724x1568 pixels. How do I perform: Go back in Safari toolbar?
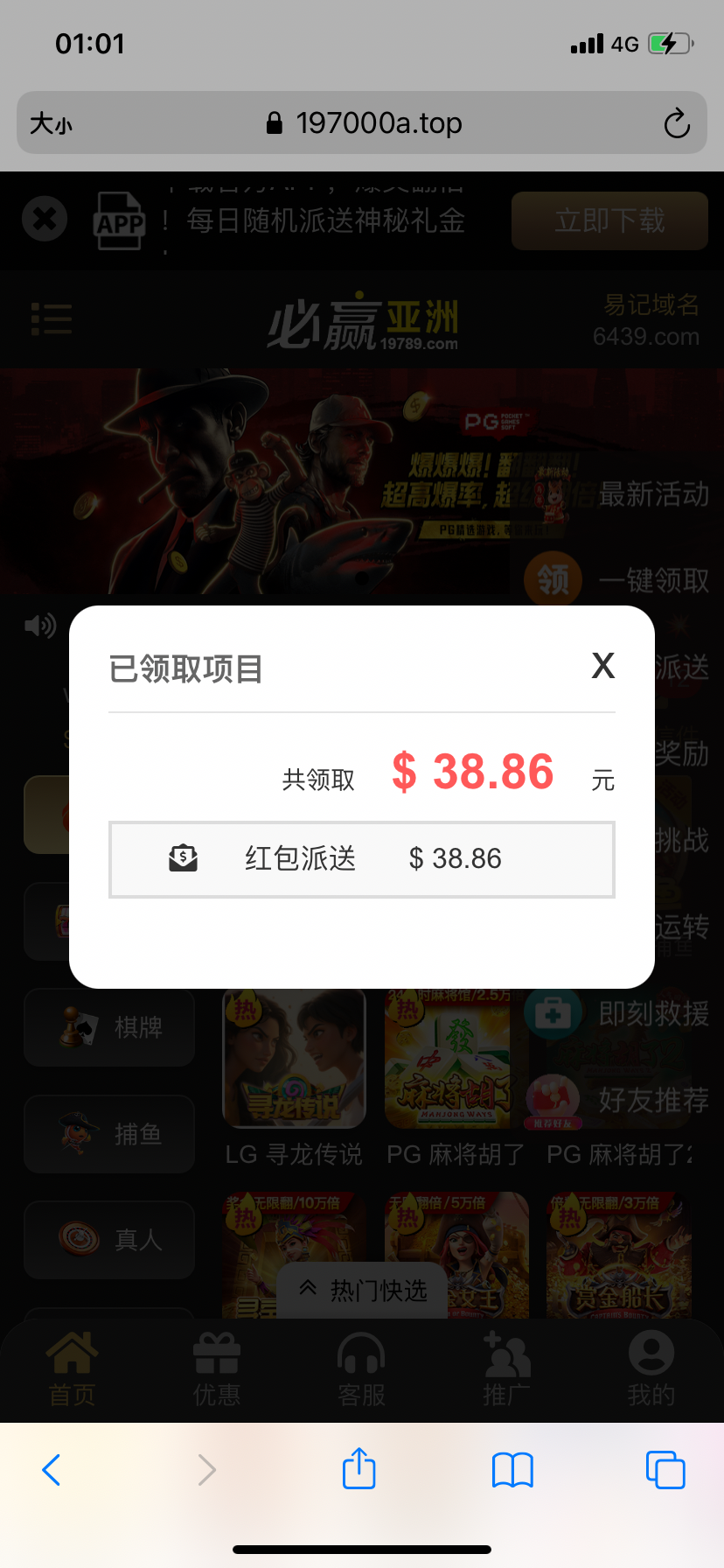(x=52, y=1469)
